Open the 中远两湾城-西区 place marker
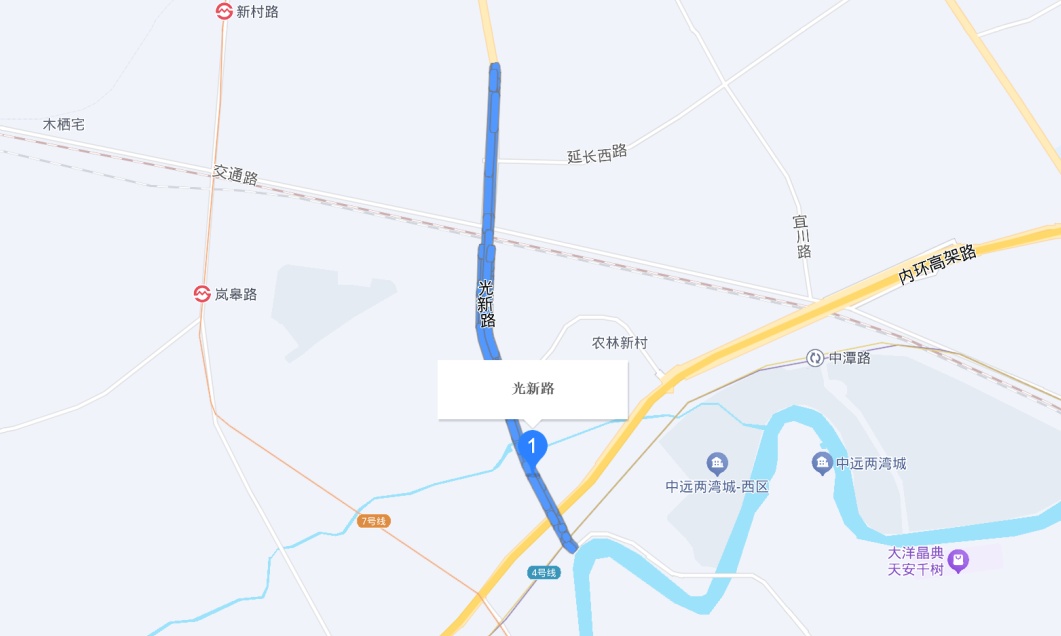Image resolution: width=1061 pixels, height=636 pixels. click(717, 463)
